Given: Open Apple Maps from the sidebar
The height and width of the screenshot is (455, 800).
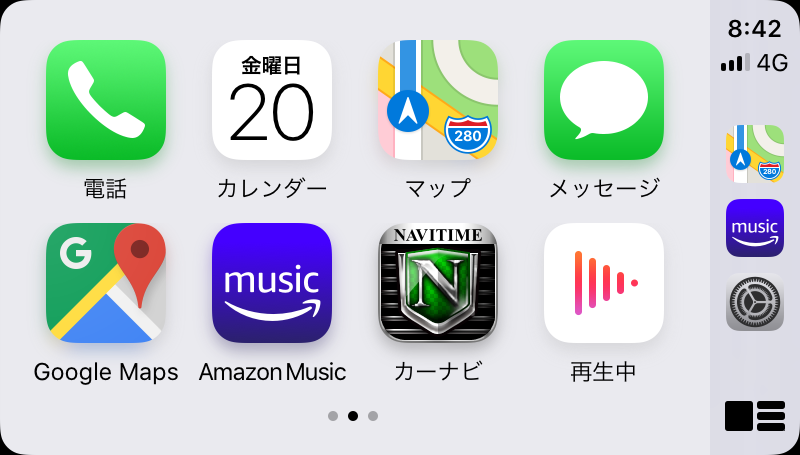Looking at the screenshot, I should tap(755, 154).
